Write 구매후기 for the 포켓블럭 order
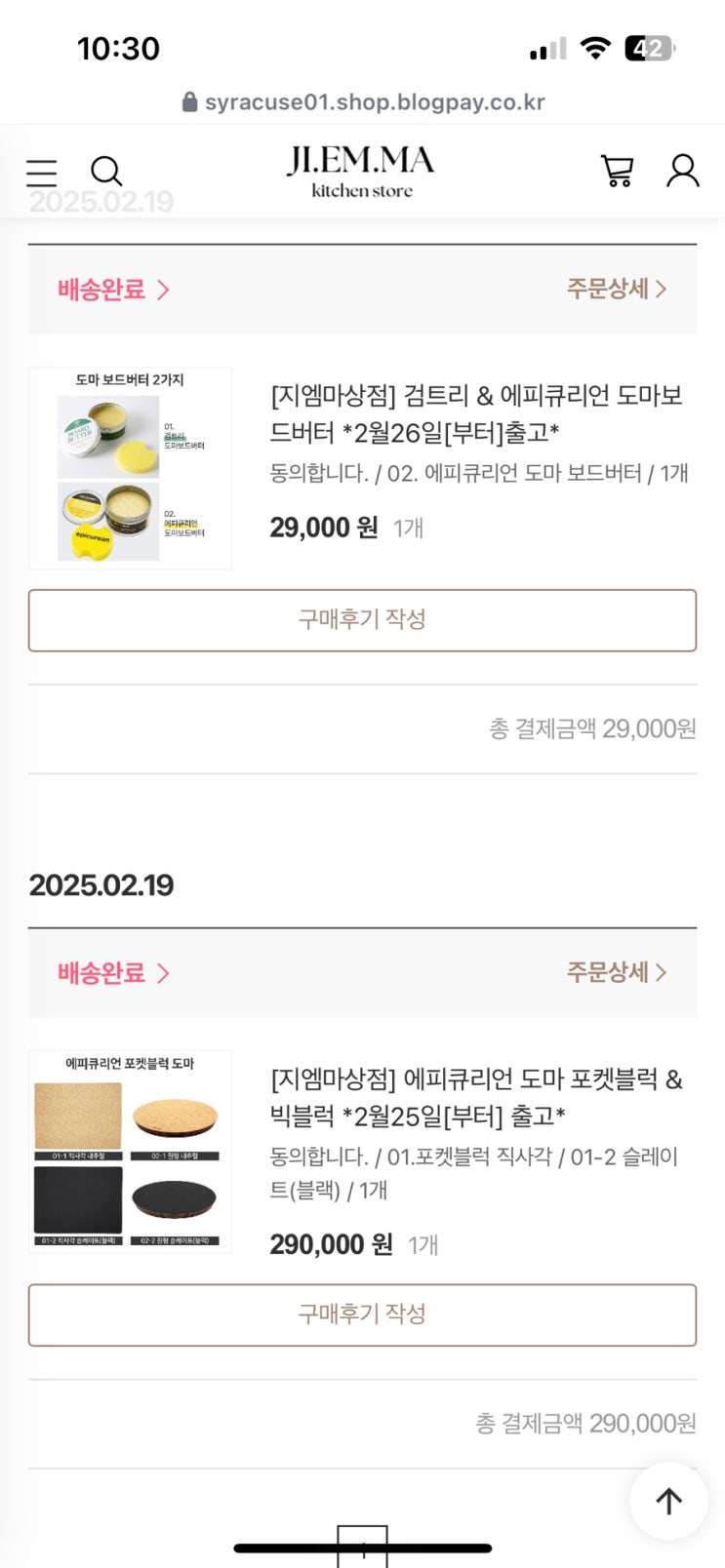This screenshot has height=1568, width=725. 362,1315
